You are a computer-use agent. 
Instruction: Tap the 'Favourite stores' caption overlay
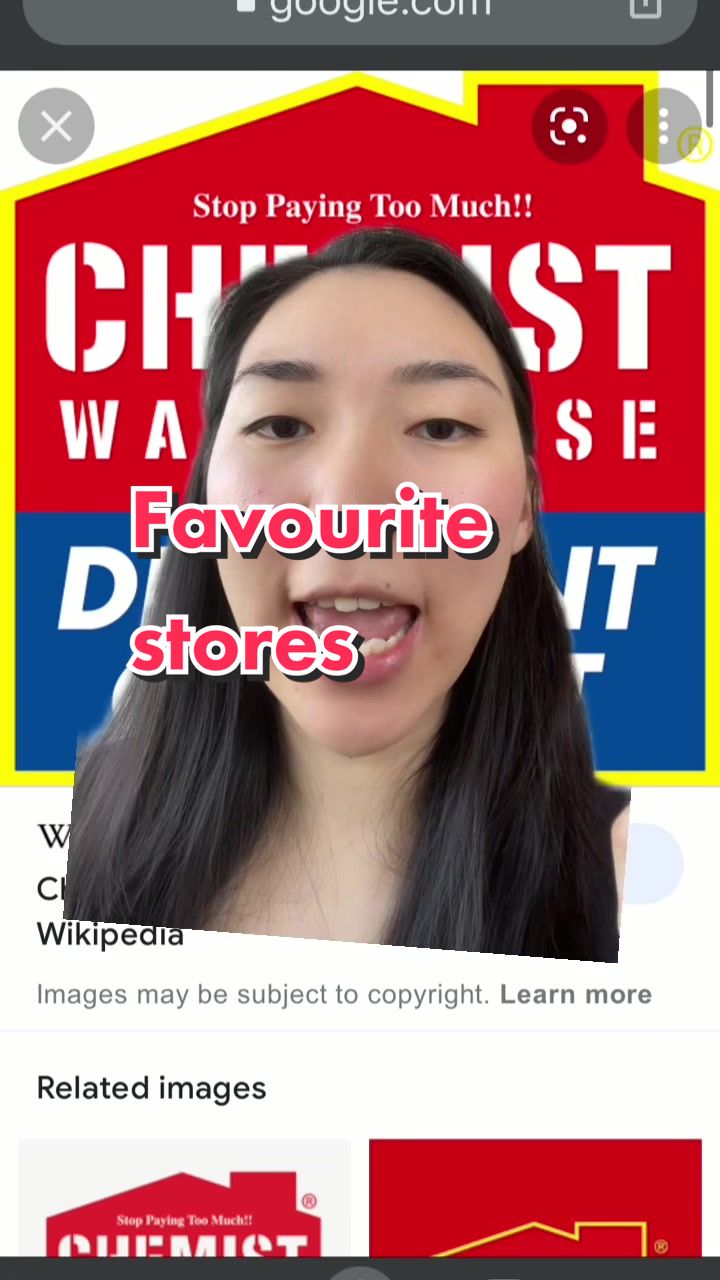(x=310, y=580)
